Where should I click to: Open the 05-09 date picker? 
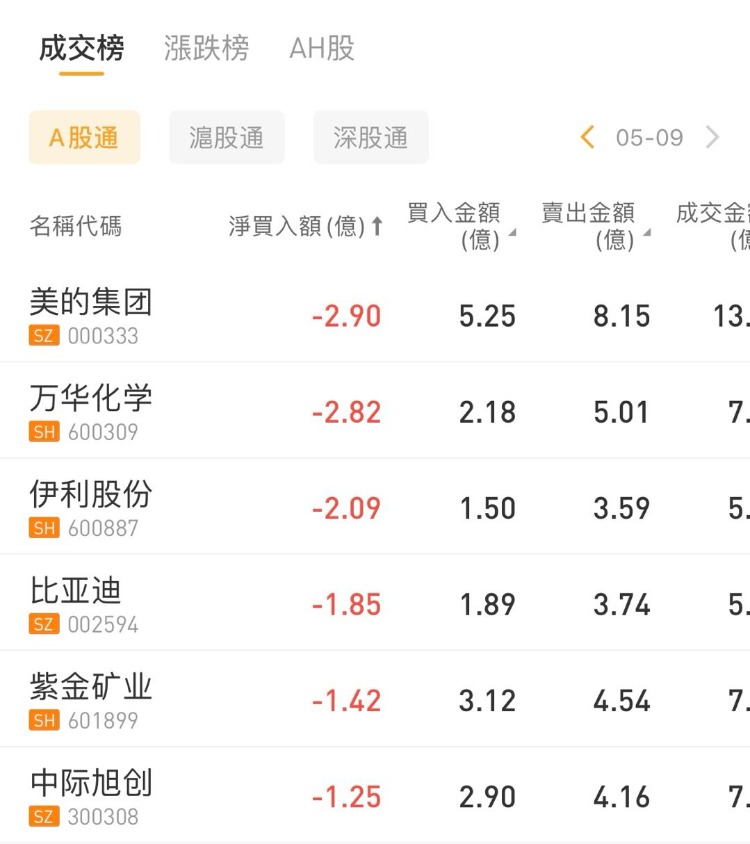click(x=649, y=137)
